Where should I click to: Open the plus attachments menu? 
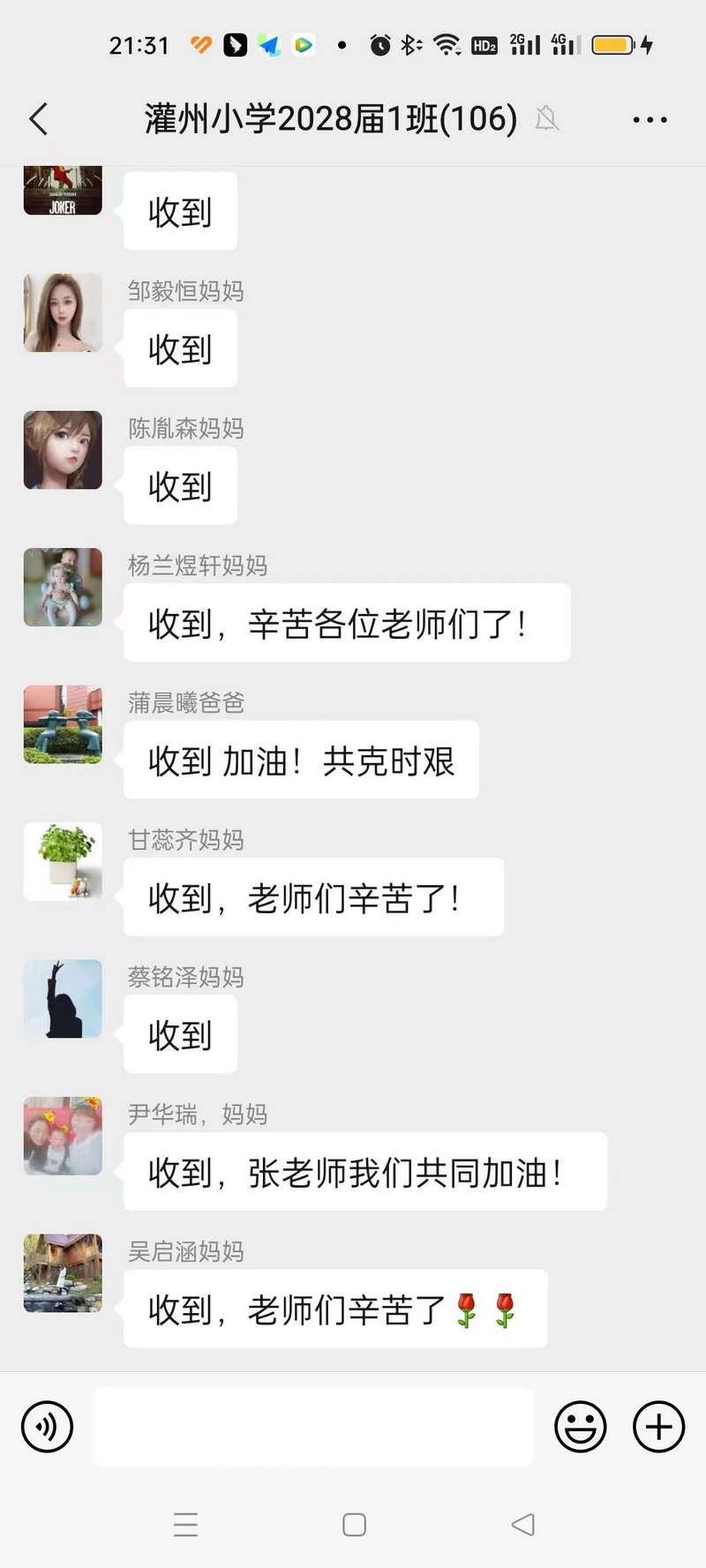[658, 1427]
